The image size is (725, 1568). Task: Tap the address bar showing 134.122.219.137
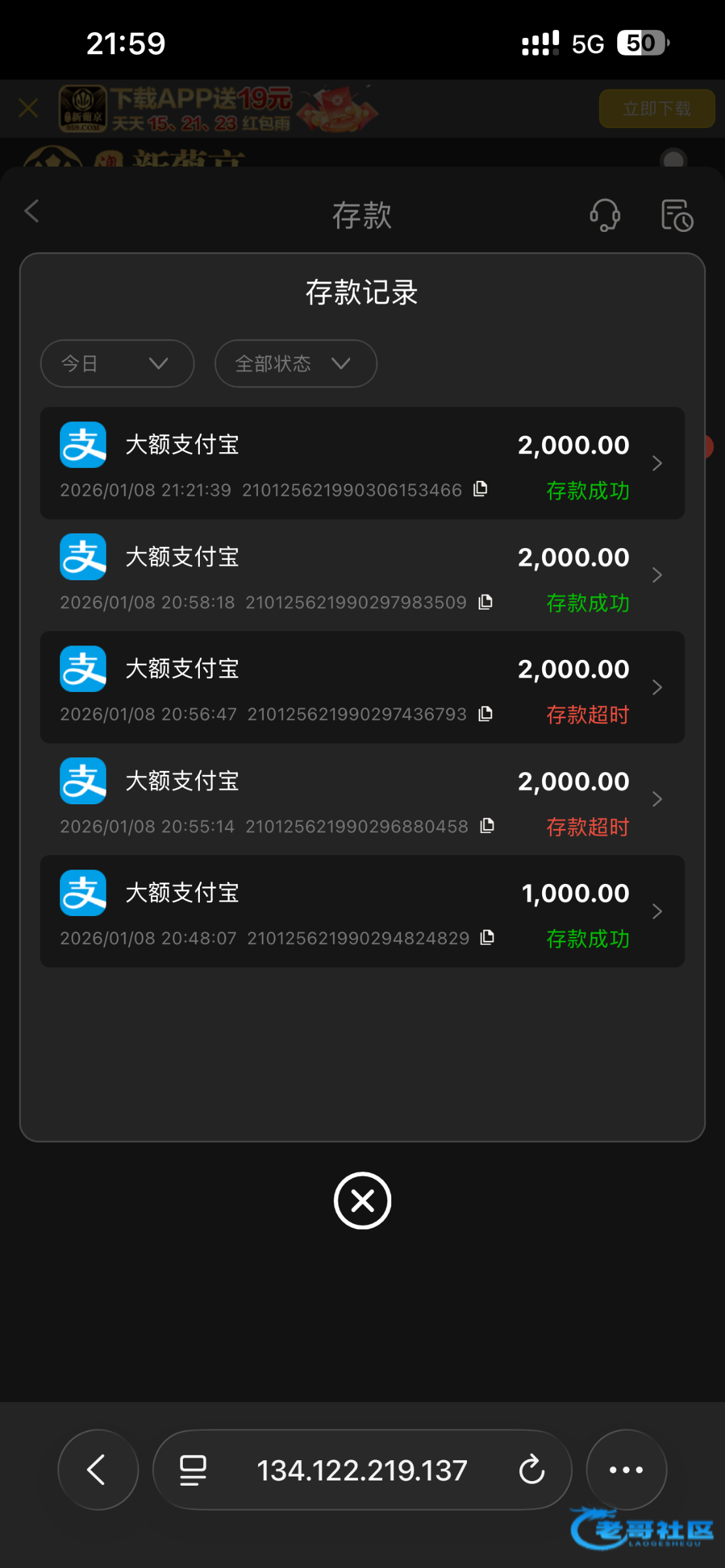[x=362, y=1471]
